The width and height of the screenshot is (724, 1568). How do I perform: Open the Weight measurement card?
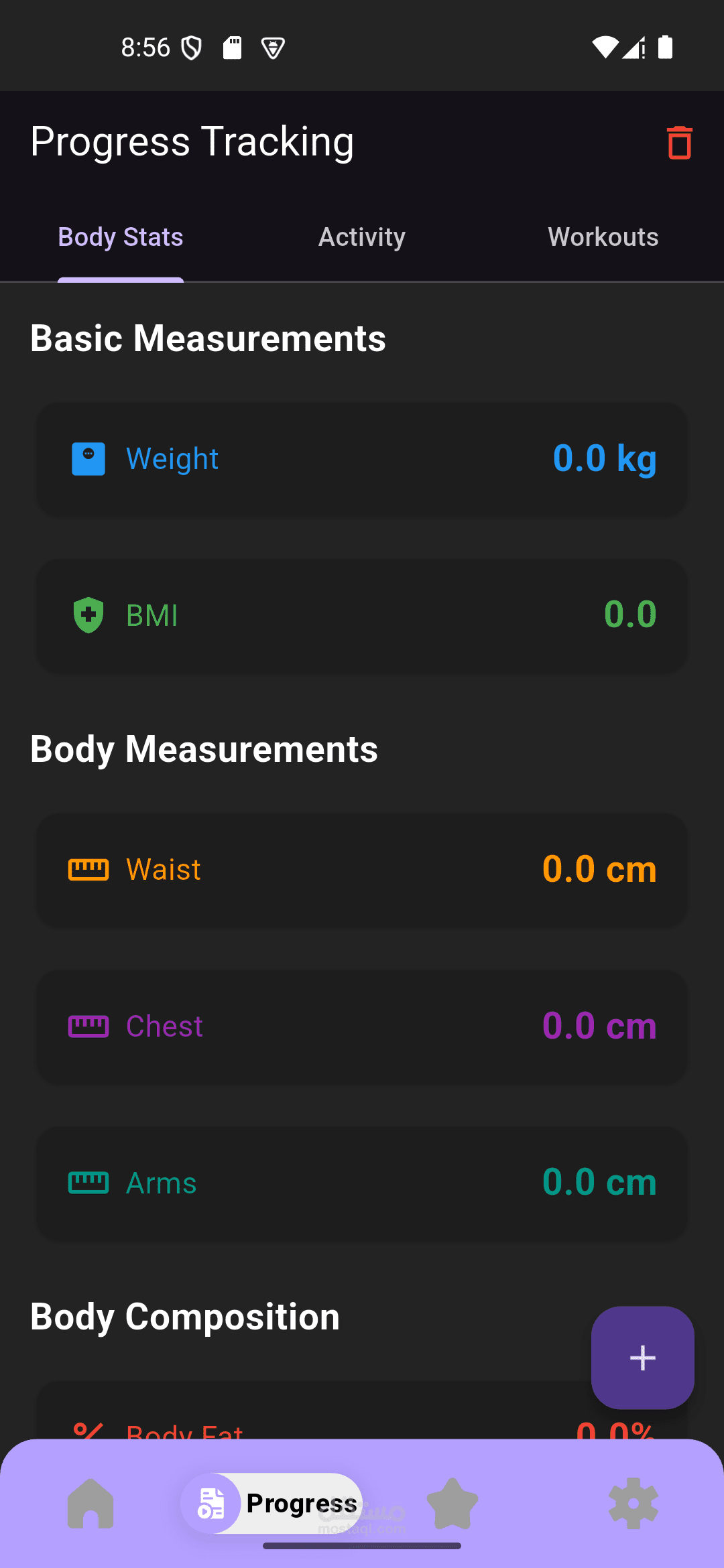point(362,460)
